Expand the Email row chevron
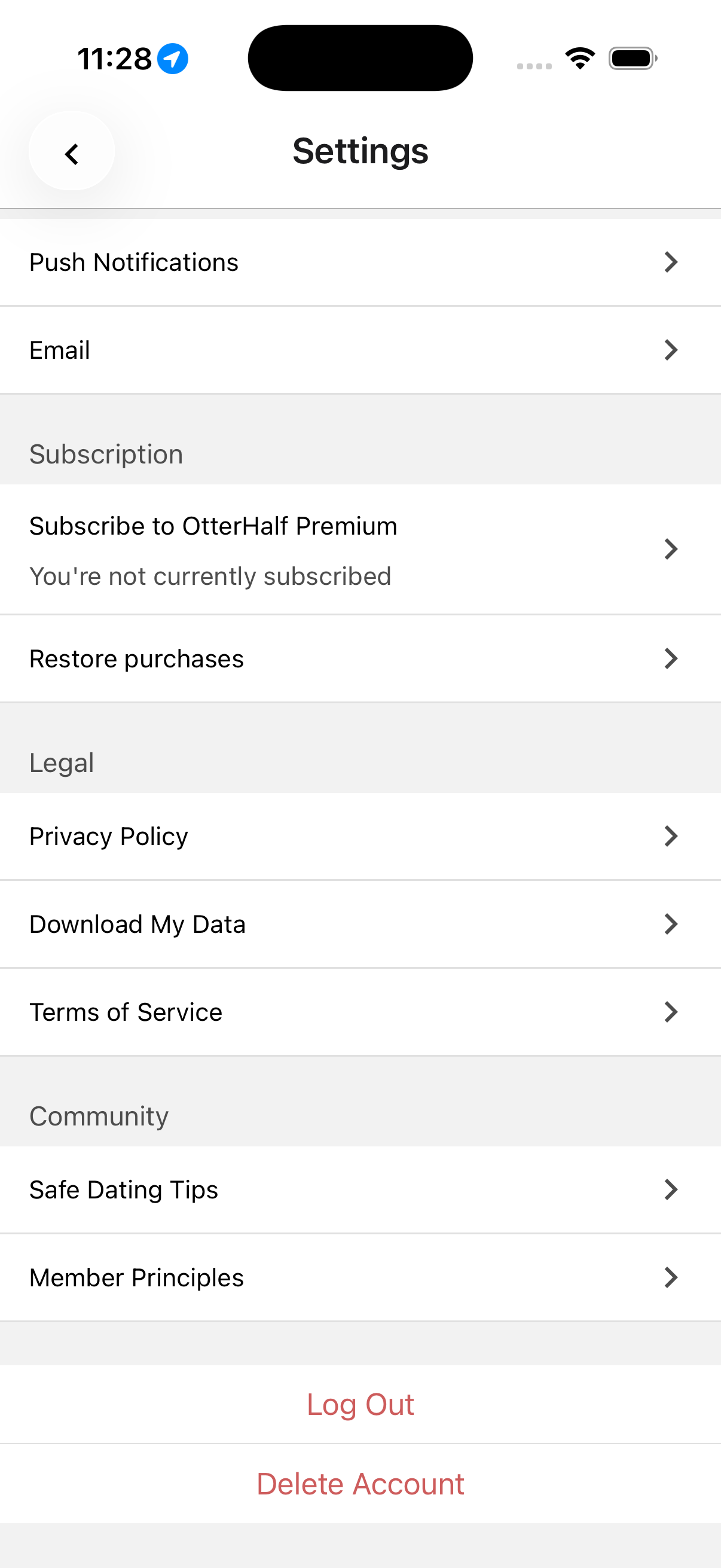Viewport: 721px width, 1568px height. [671, 349]
